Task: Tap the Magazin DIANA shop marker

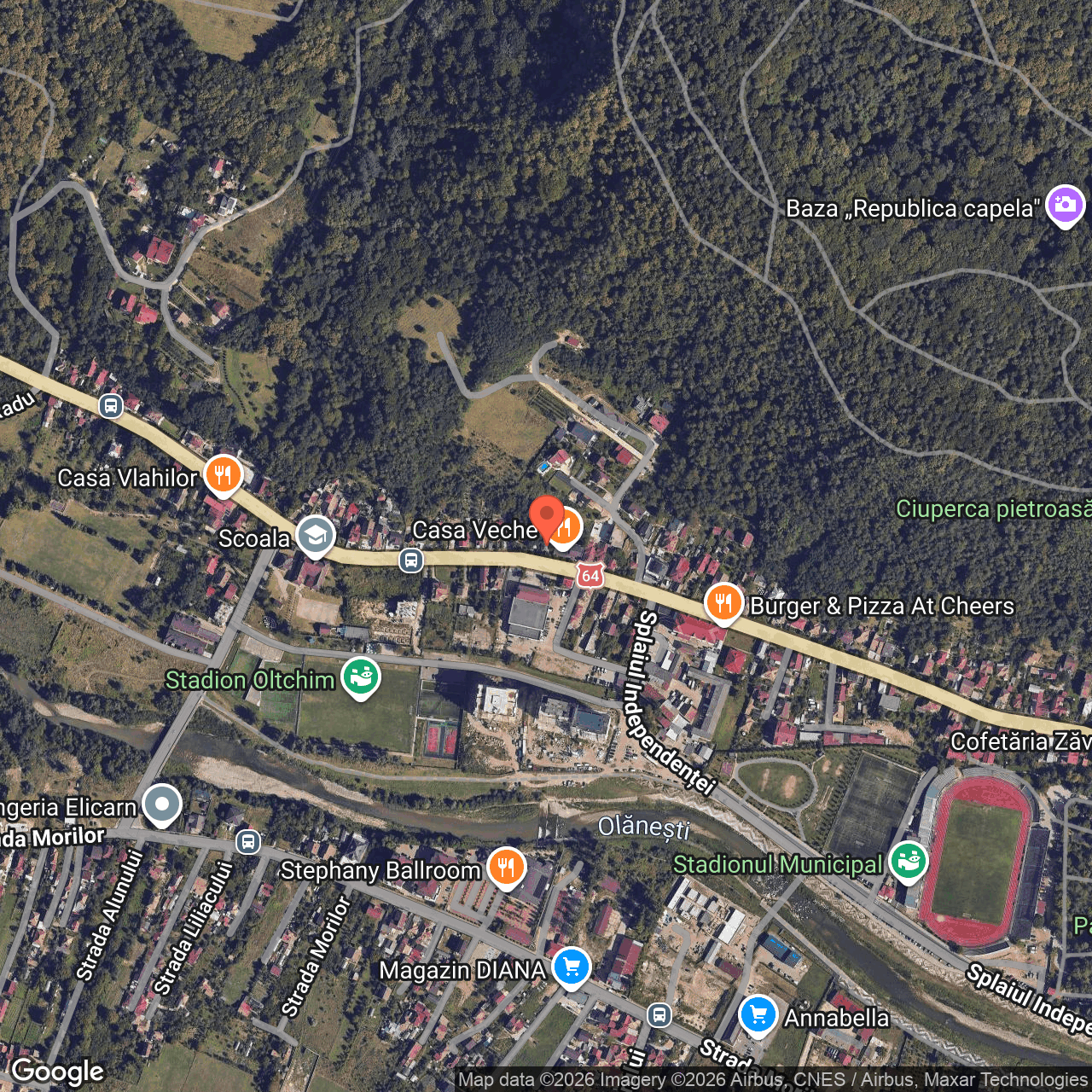Action: click(572, 967)
